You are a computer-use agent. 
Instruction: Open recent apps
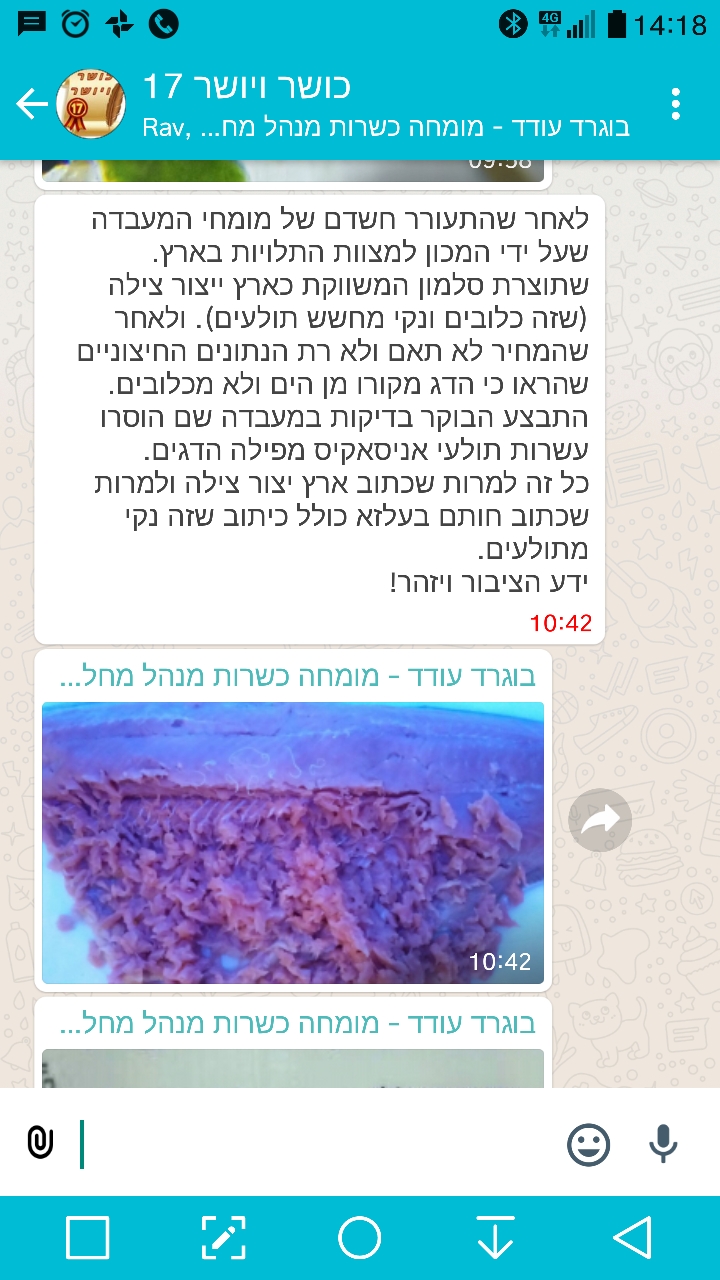point(88,1238)
